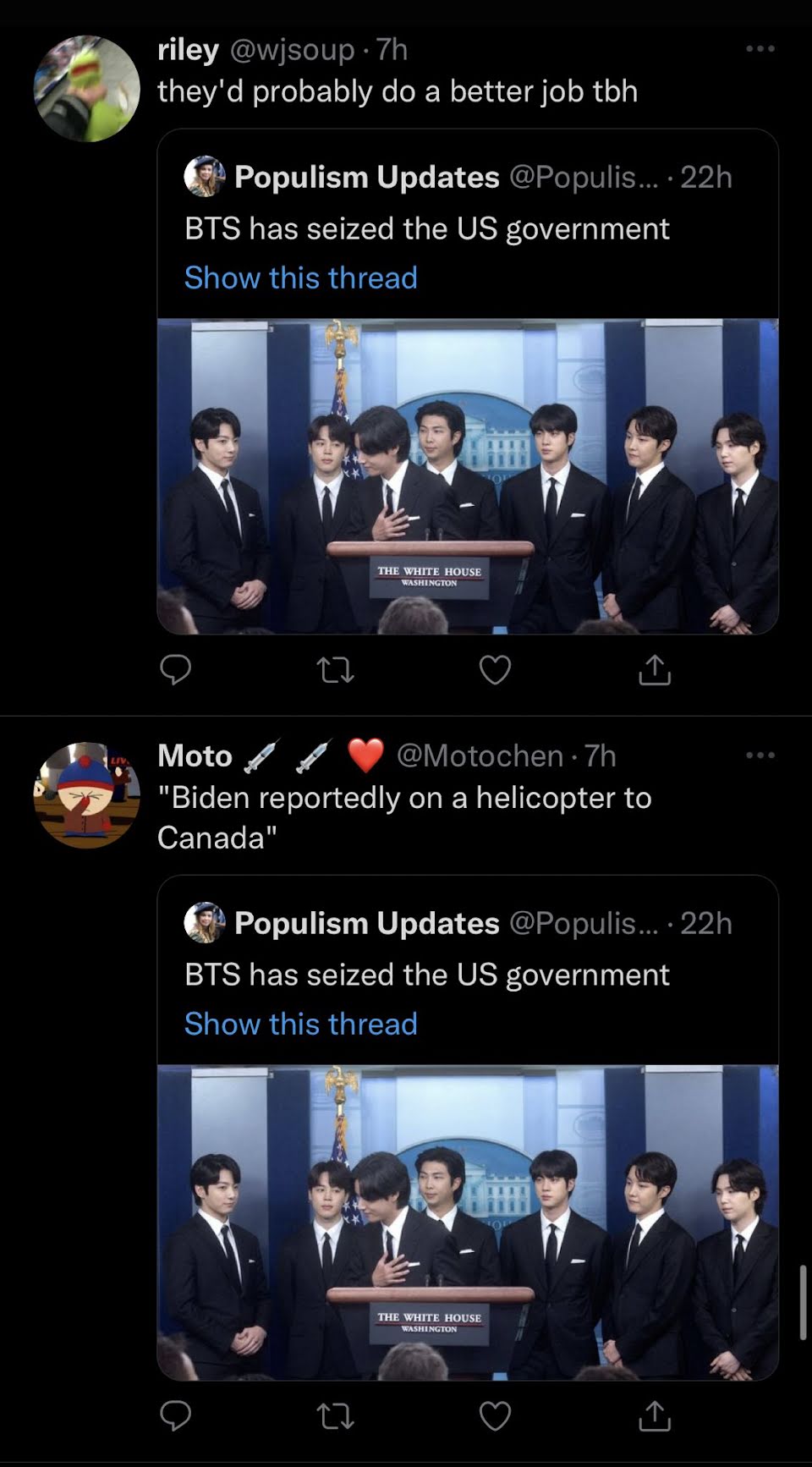Screen dimensions: 812x1467
Task: Open the @Motochen handle
Action: 480,755
